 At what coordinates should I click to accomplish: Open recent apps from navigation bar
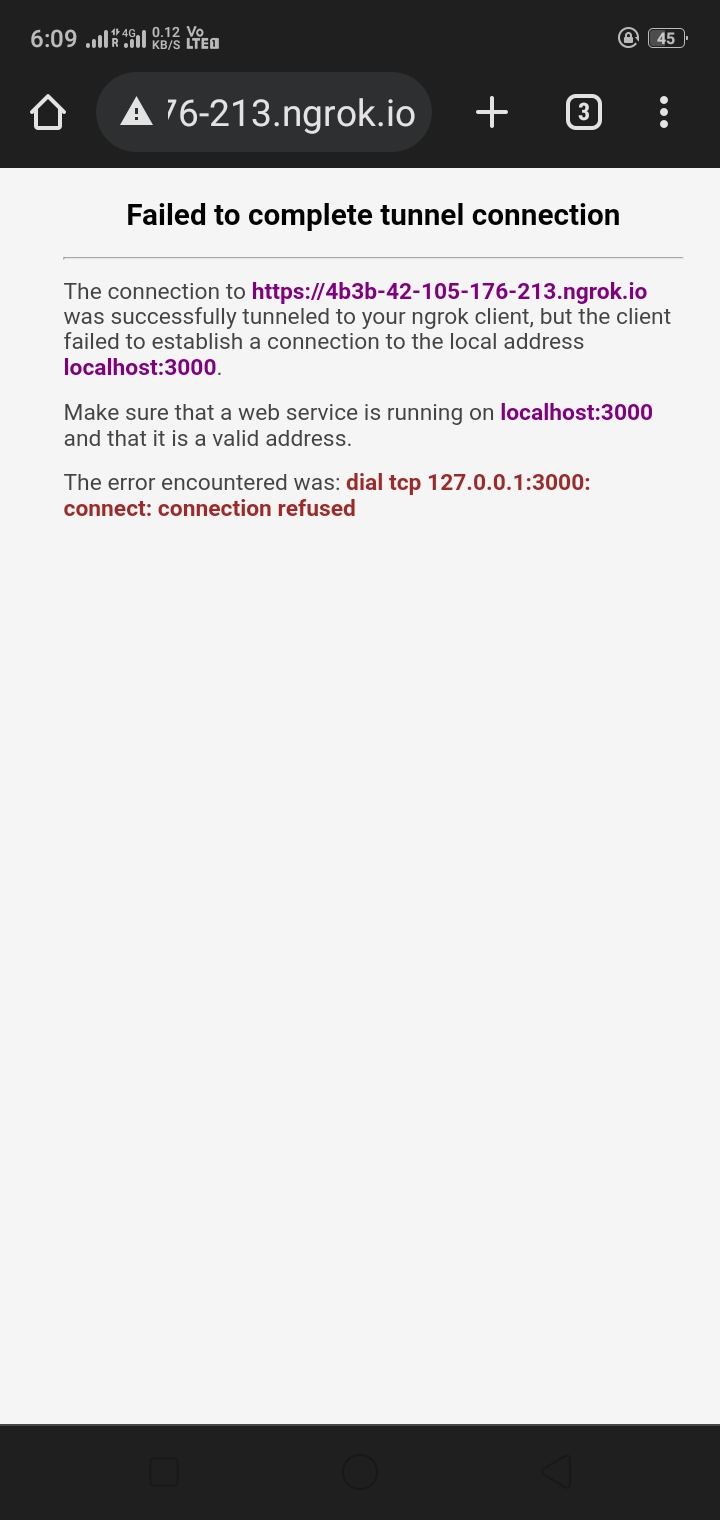(x=164, y=1472)
